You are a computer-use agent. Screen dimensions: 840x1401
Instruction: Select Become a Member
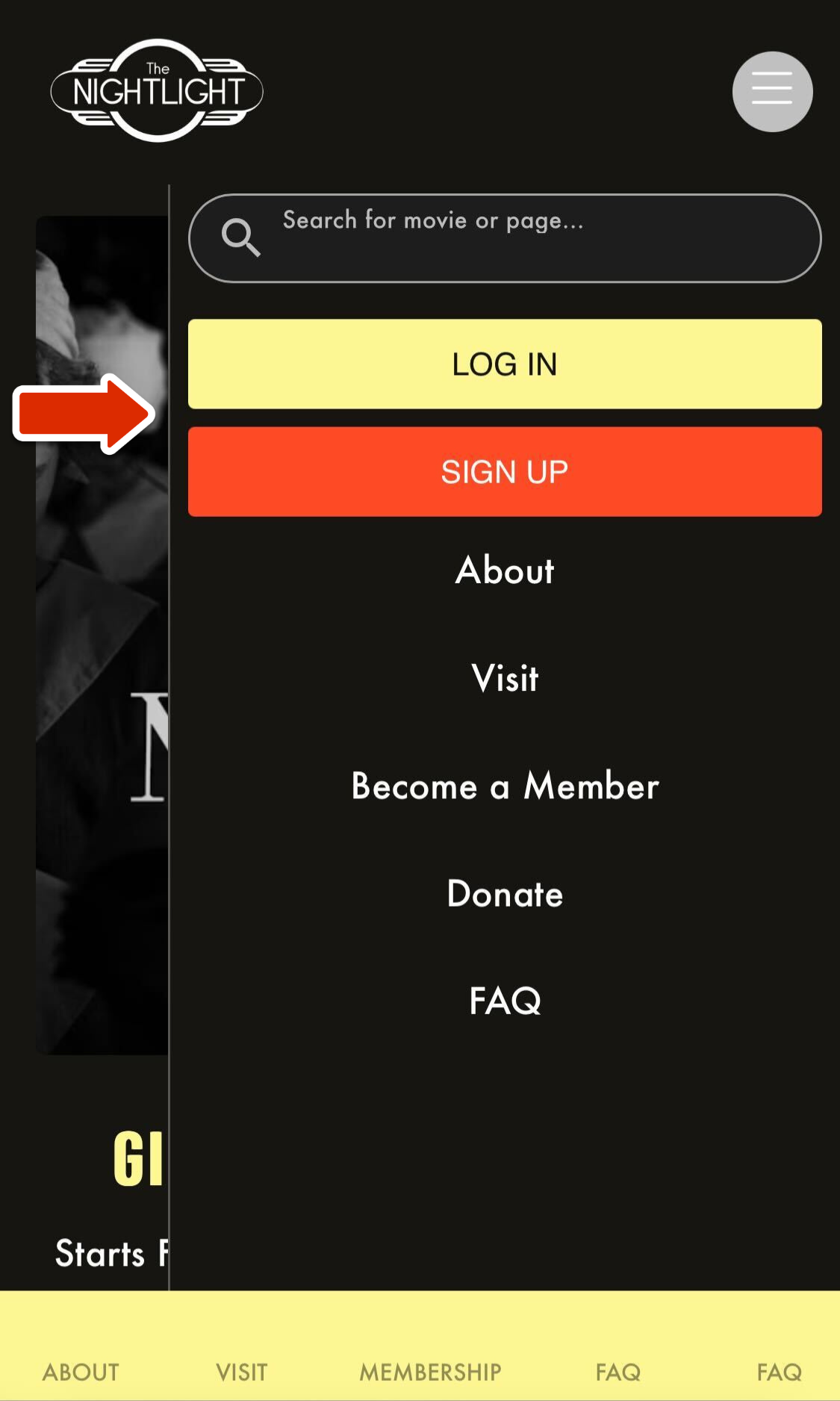pos(505,786)
